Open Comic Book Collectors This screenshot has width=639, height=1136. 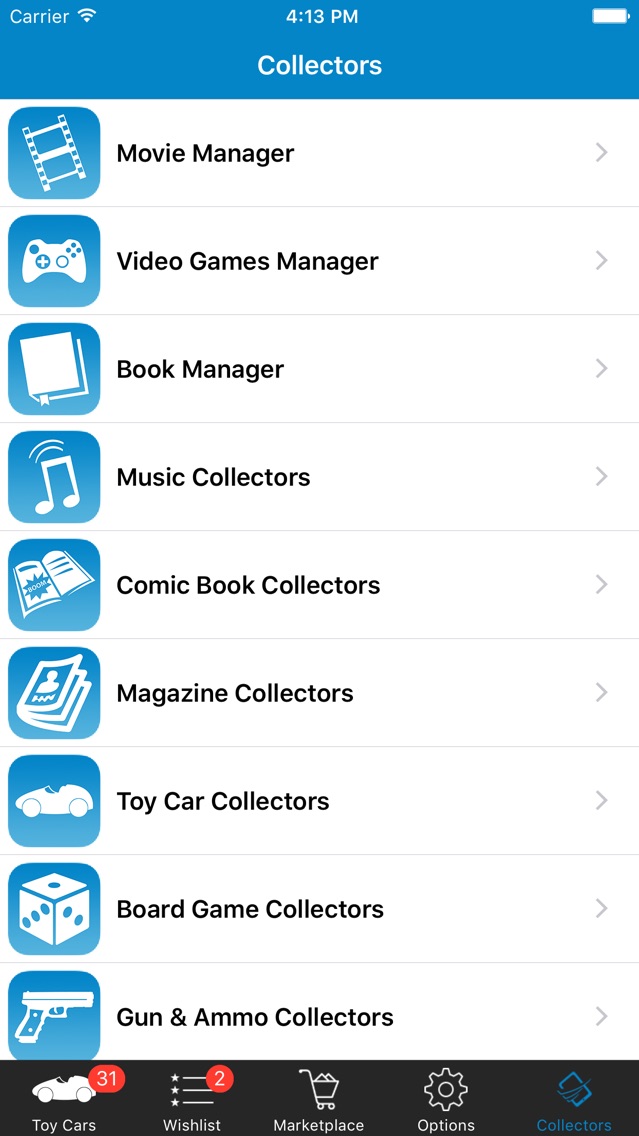[x=320, y=585]
